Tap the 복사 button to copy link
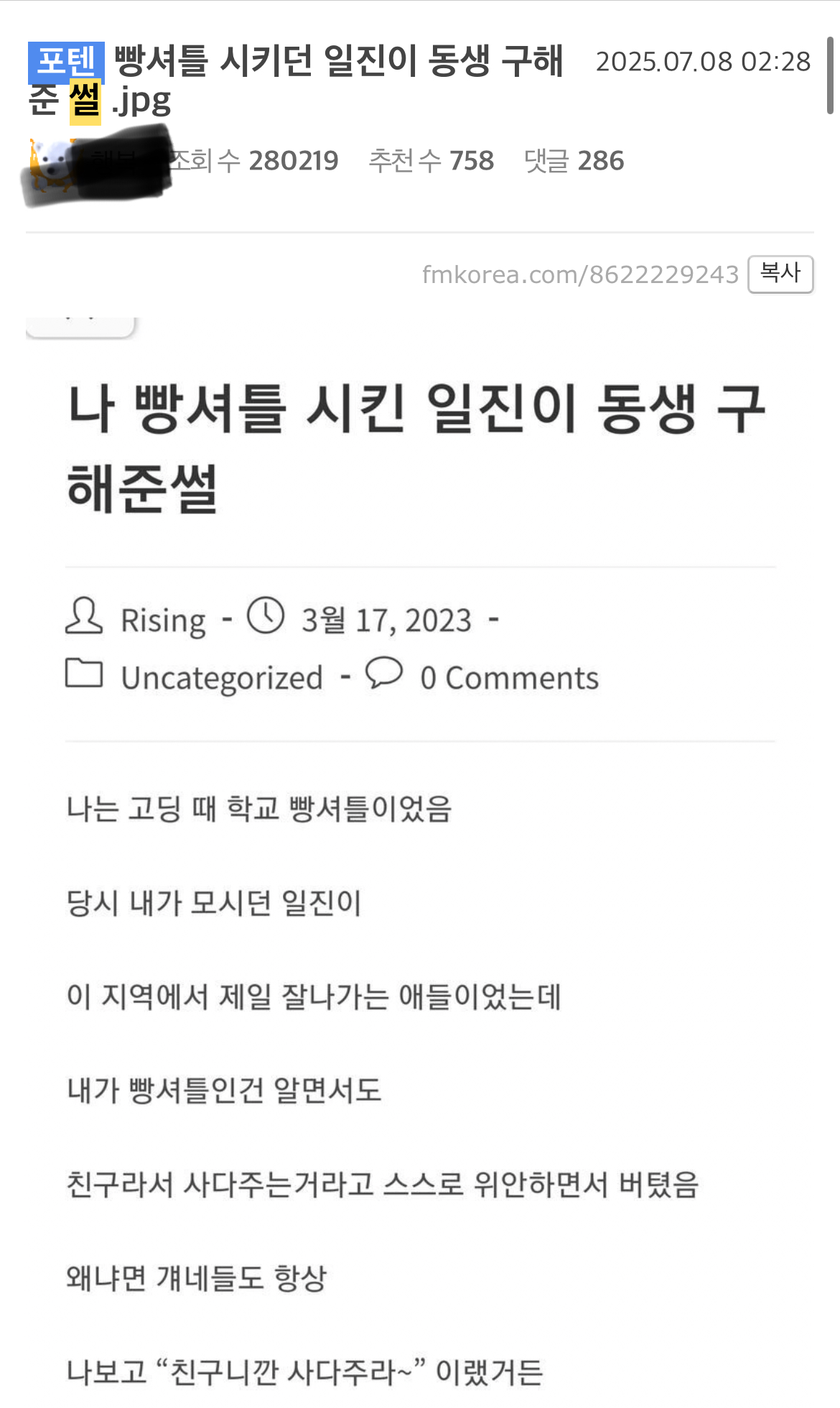The width and height of the screenshot is (840, 1408). tap(780, 274)
